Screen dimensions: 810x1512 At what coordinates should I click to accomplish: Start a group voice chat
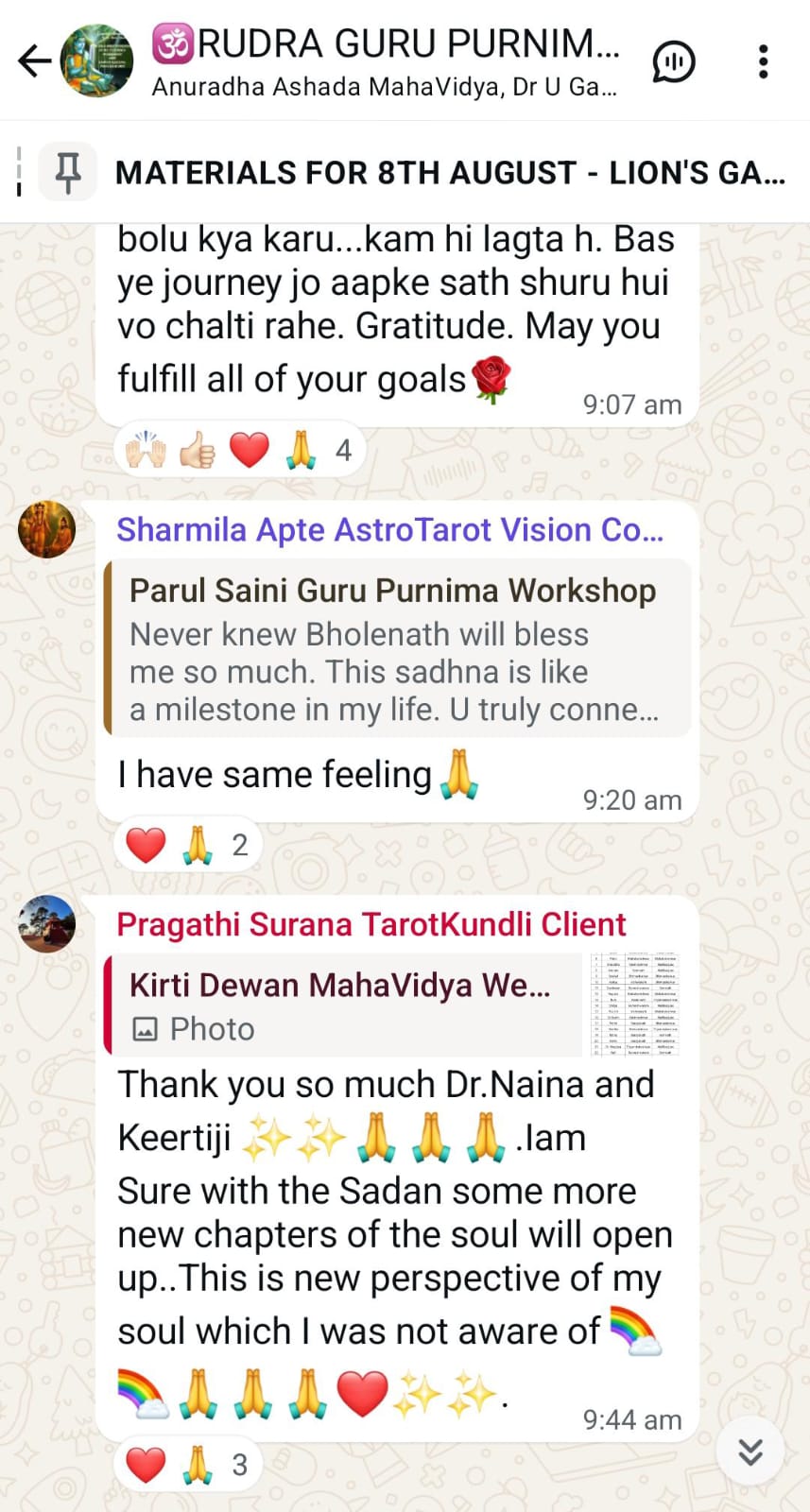point(673,62)
